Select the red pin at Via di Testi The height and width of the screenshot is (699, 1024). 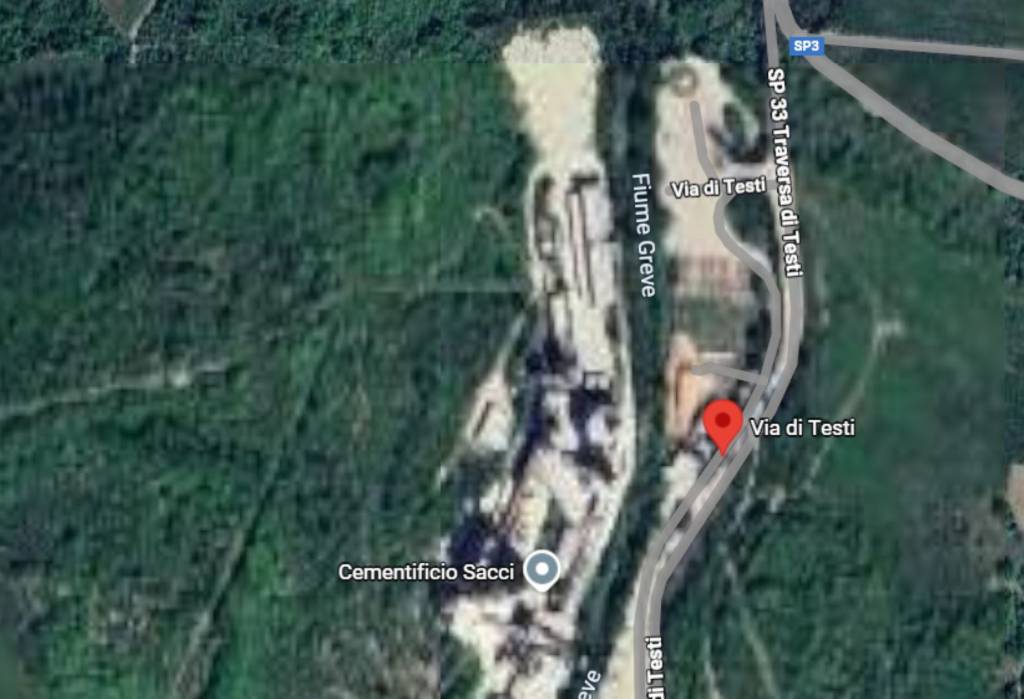tap(723, 424)
